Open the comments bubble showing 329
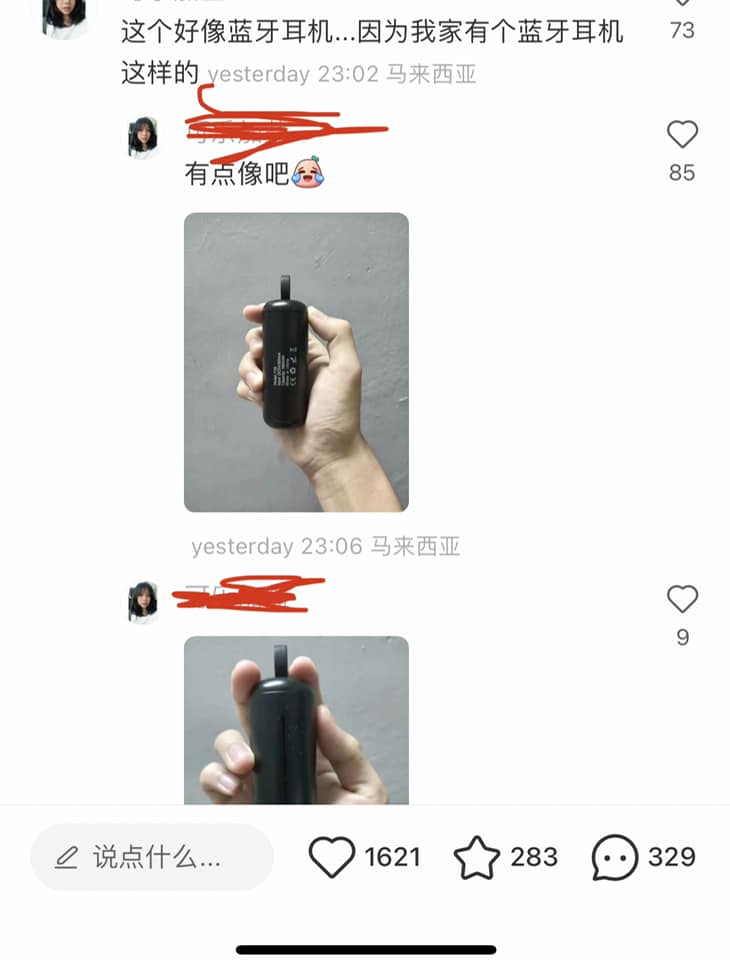 point(614,858)
